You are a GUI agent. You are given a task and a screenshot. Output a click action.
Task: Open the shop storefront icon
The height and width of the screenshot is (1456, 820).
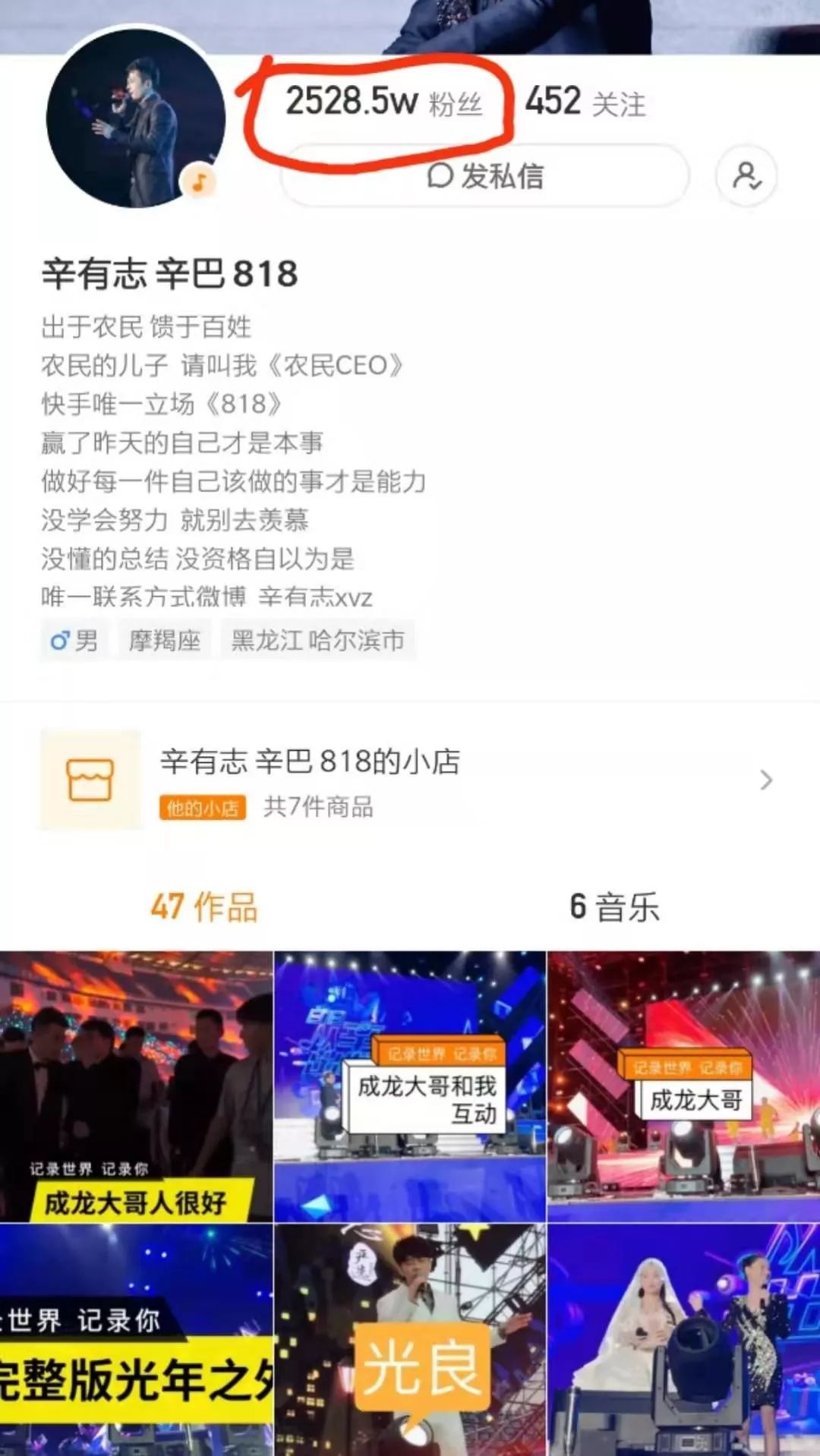(91, 780)
